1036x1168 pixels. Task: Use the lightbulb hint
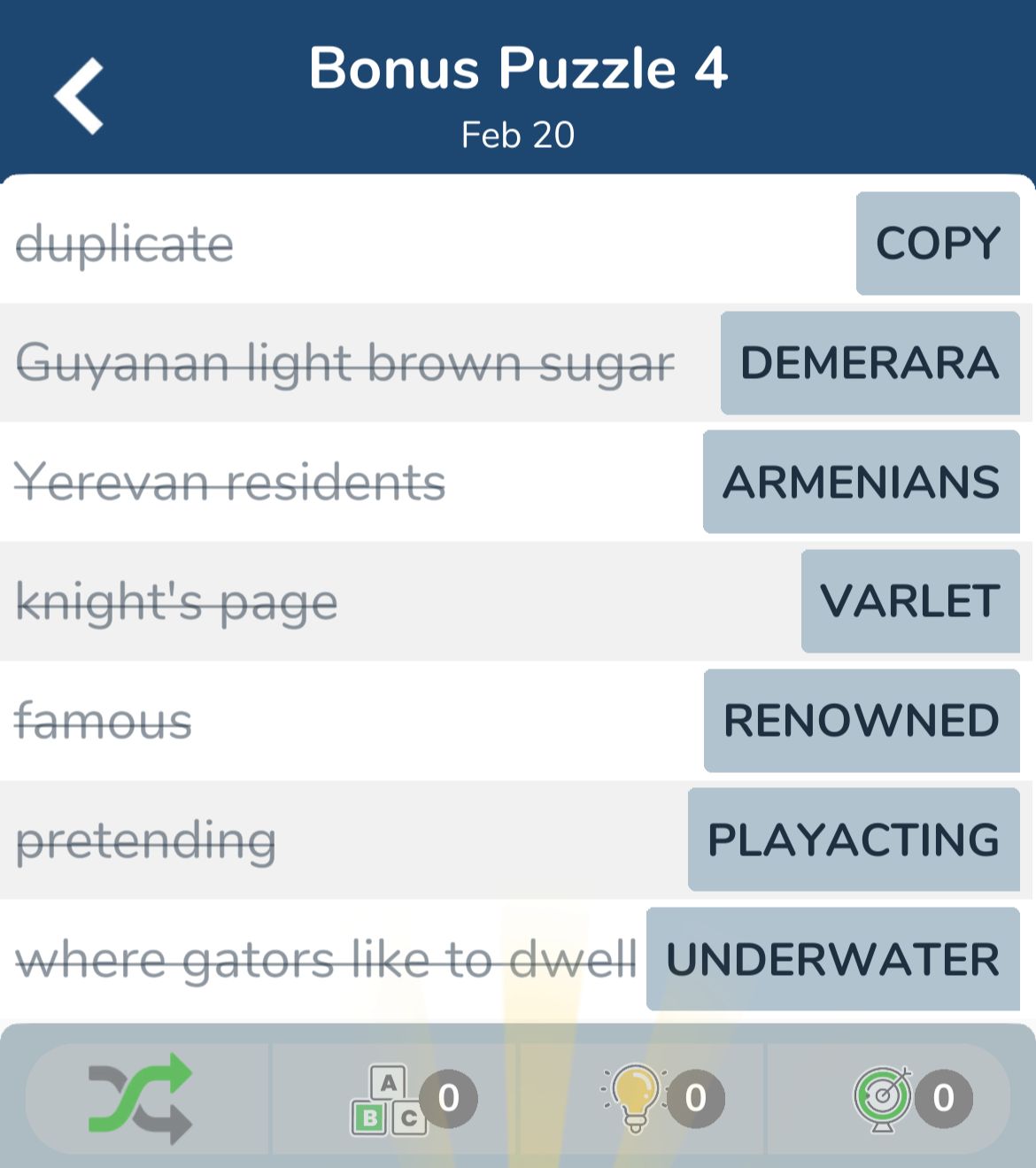[x=638, y=1098]
